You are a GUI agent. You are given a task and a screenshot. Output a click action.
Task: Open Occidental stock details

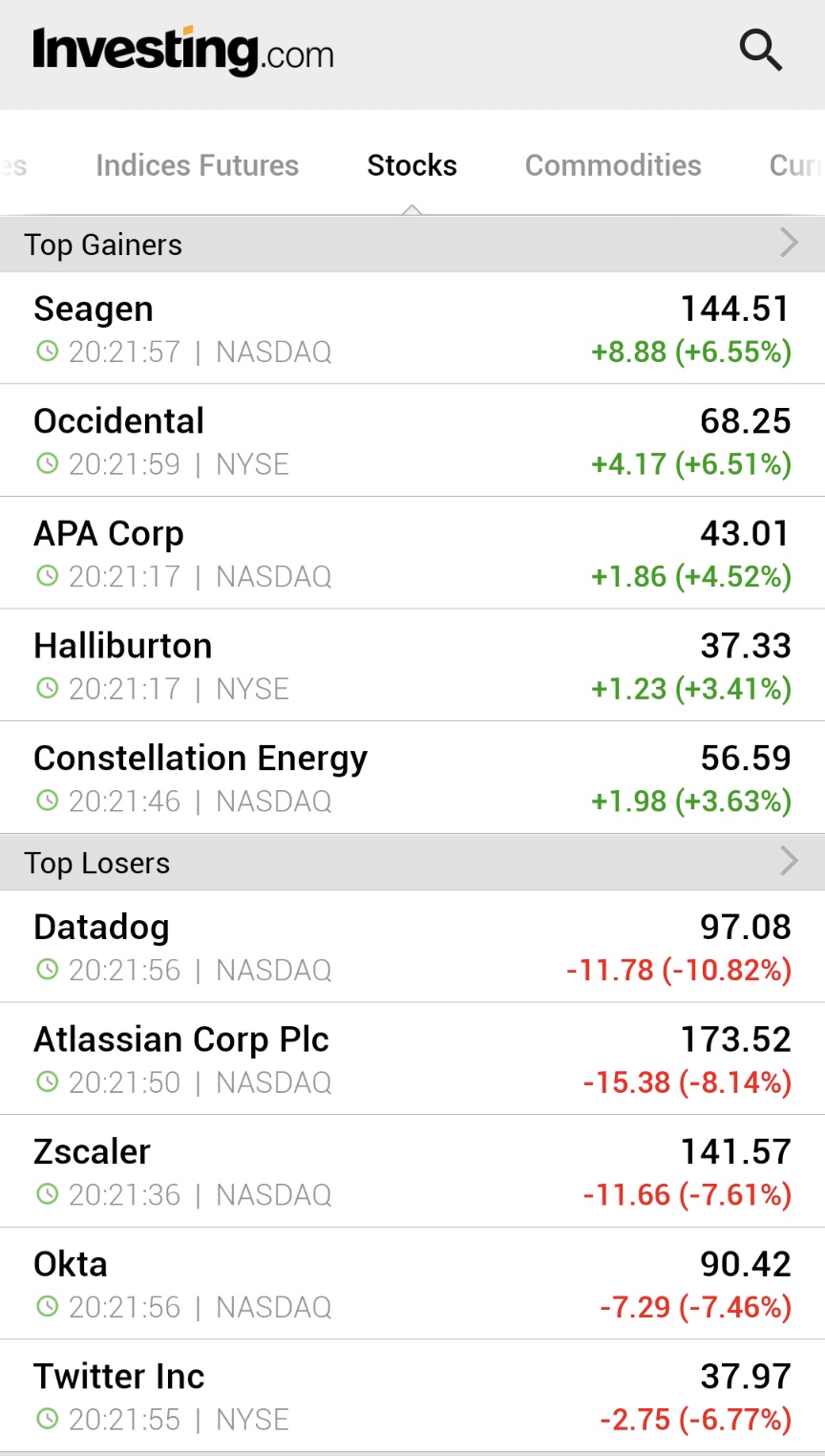(412, 440)
